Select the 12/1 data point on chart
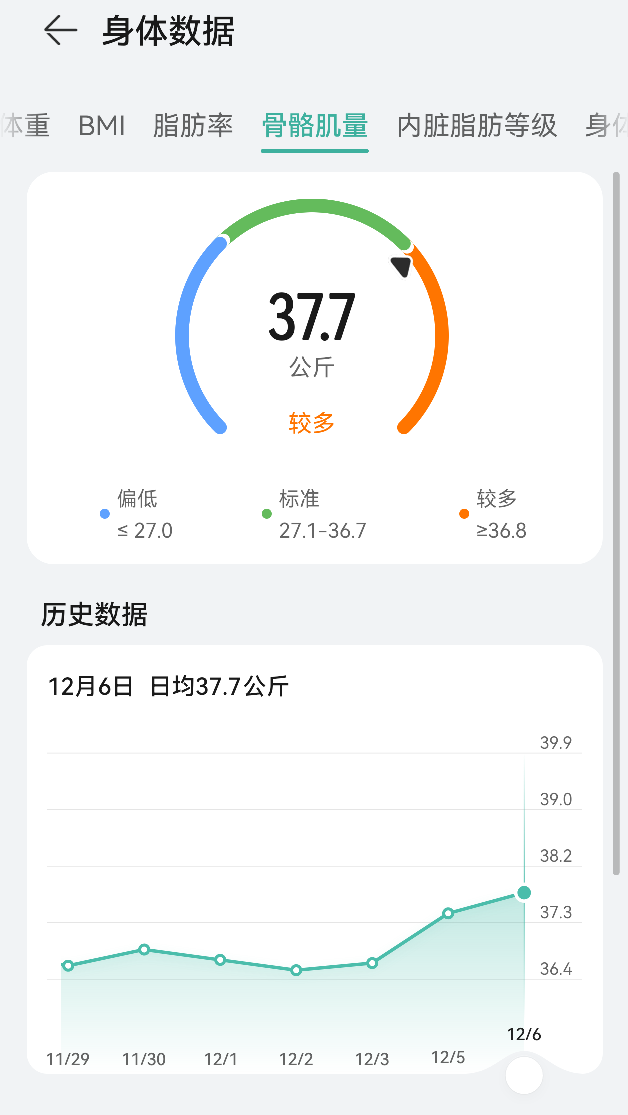628x1115 pixels. pyautogui.click(x=220, y=960)
